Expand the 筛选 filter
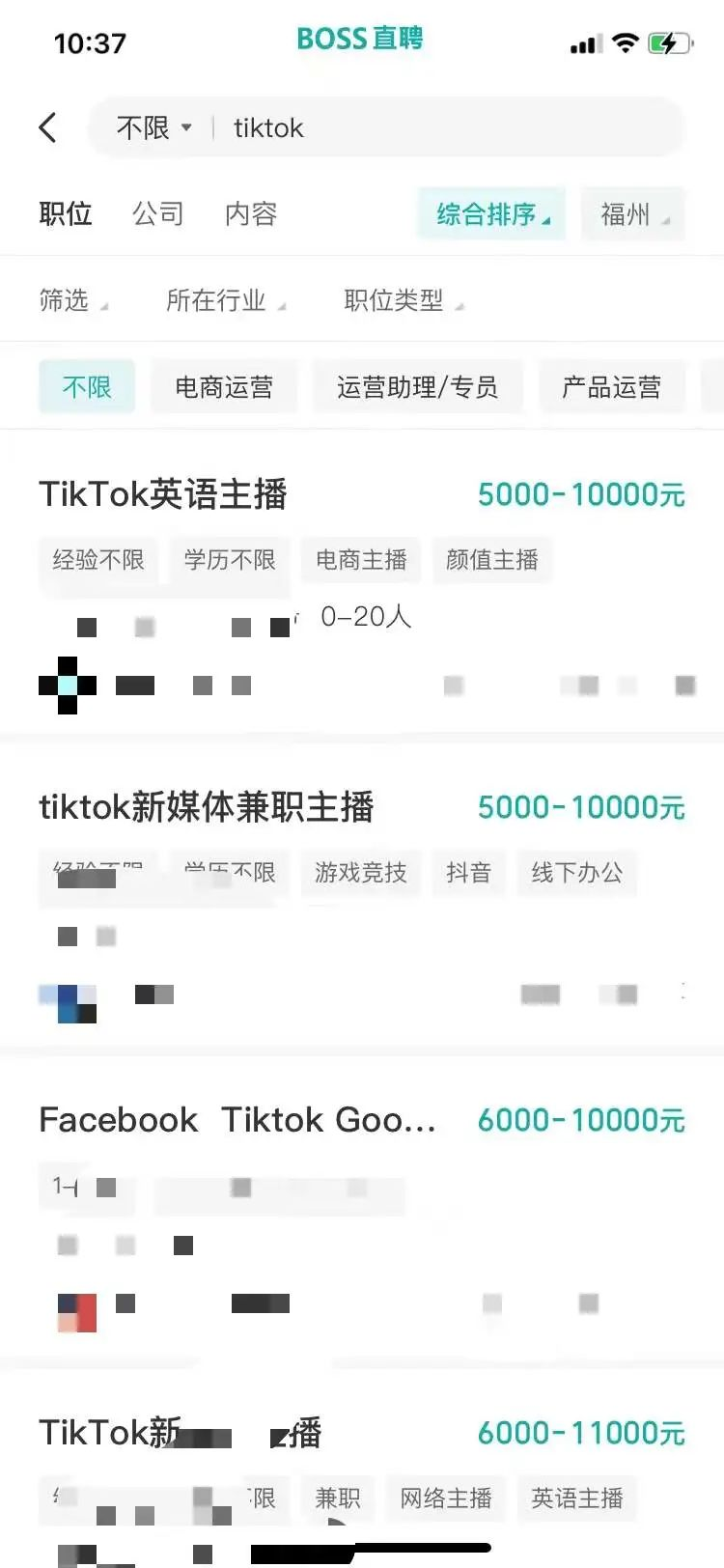This screenshot has height=1568, width=724. (x=73, y=300)
